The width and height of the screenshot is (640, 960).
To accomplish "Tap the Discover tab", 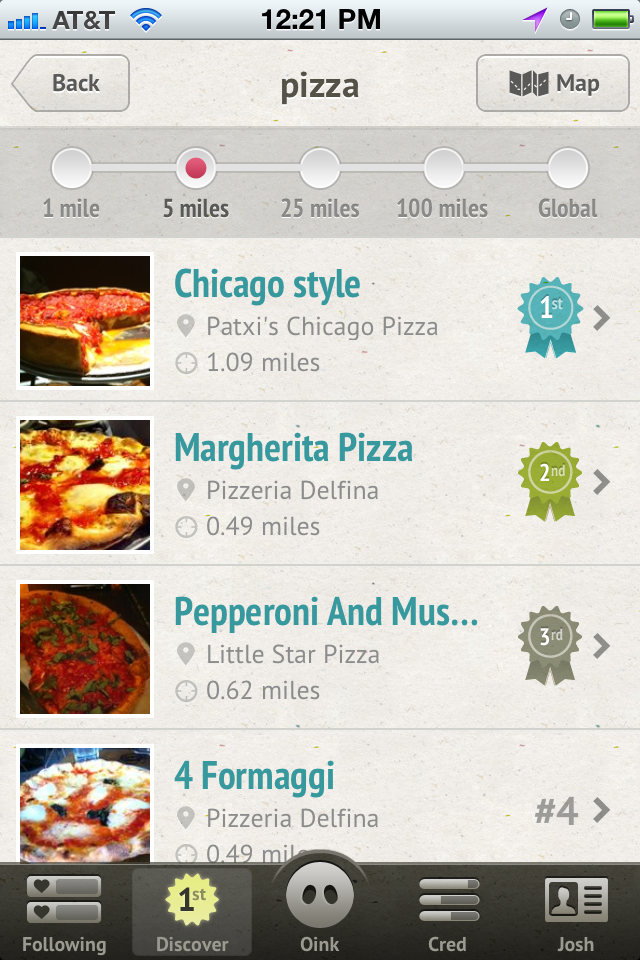I will coord(192,912).
